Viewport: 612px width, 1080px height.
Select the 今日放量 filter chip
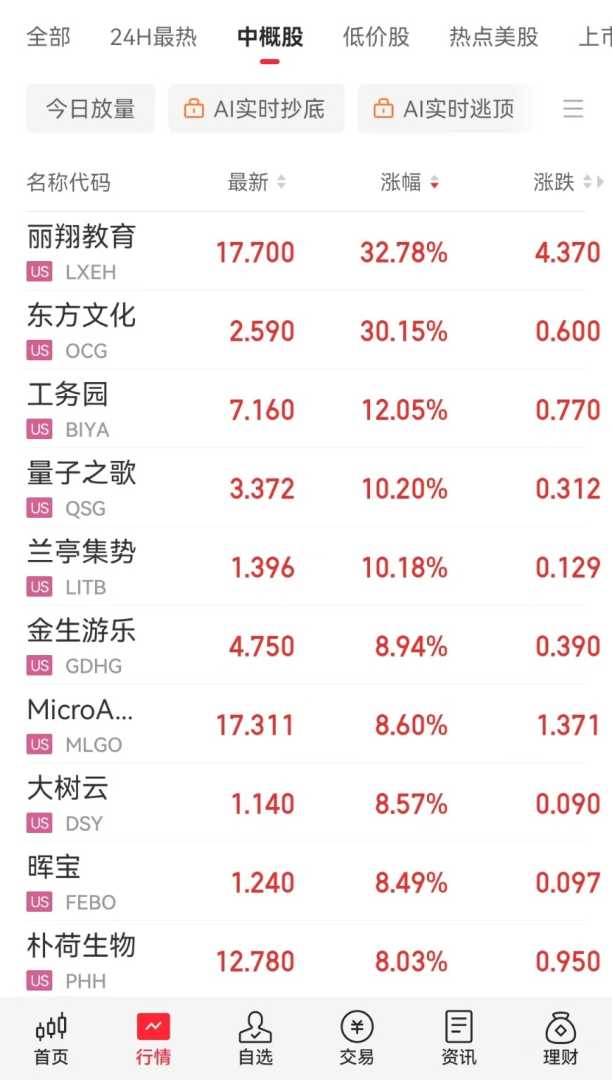[x=90, y=109]
